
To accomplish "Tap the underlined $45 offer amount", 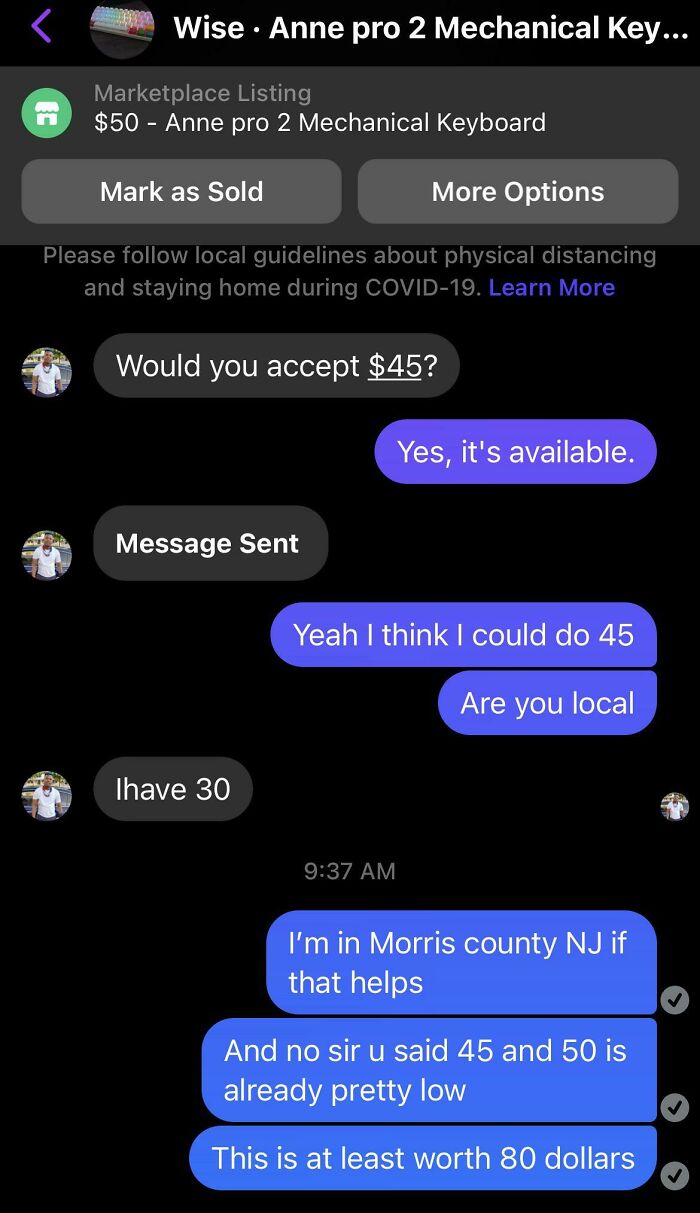I will tap(394, 366).
